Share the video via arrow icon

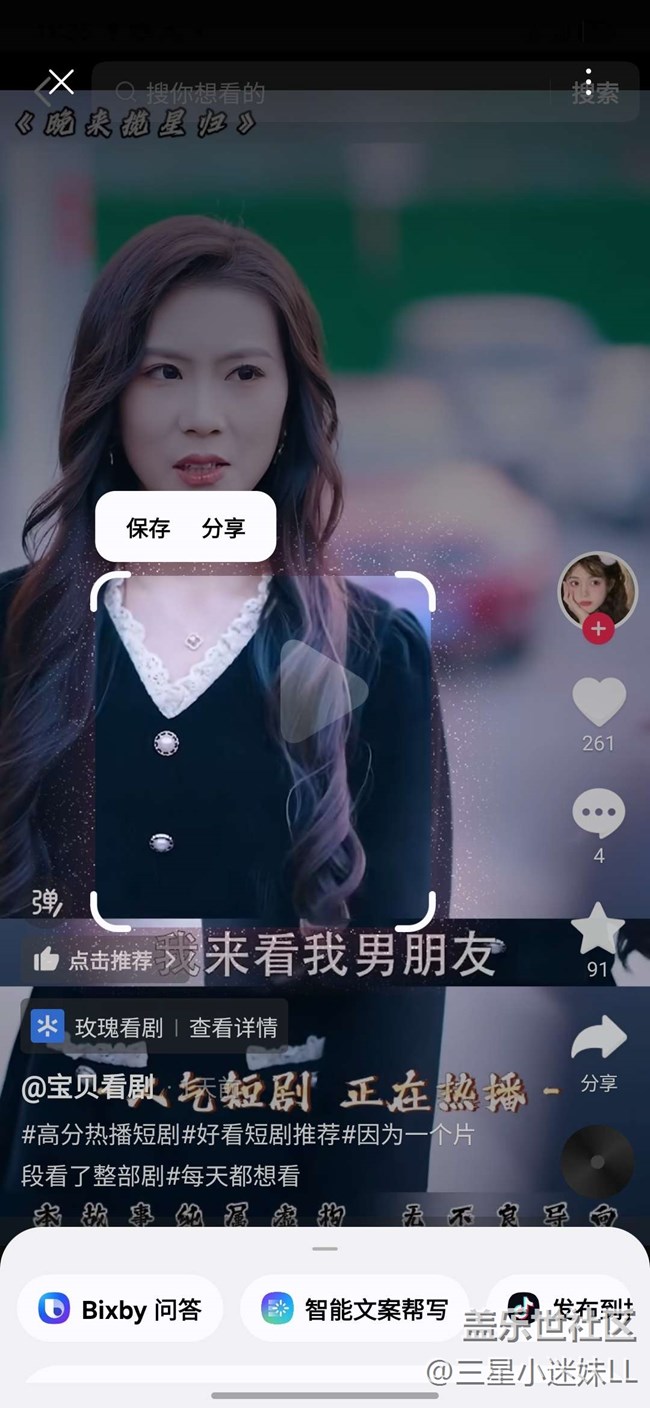point(598,1040)
